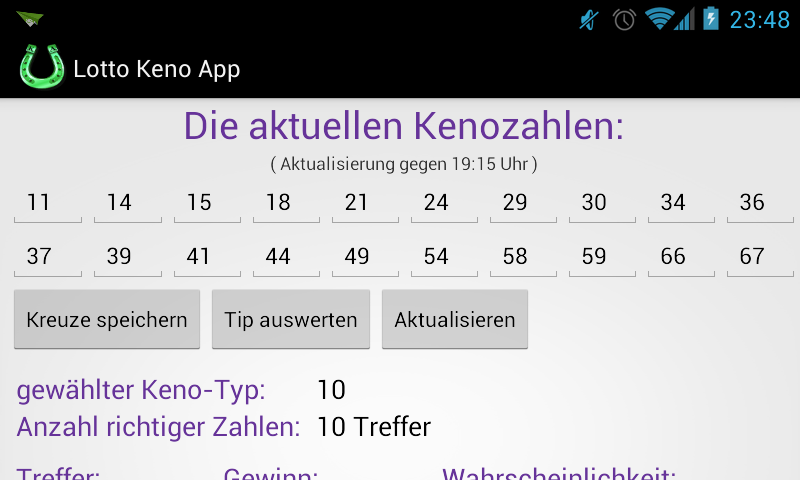
Task: Refresh numbers via Aktualisieren
Action: coord(455,320)
